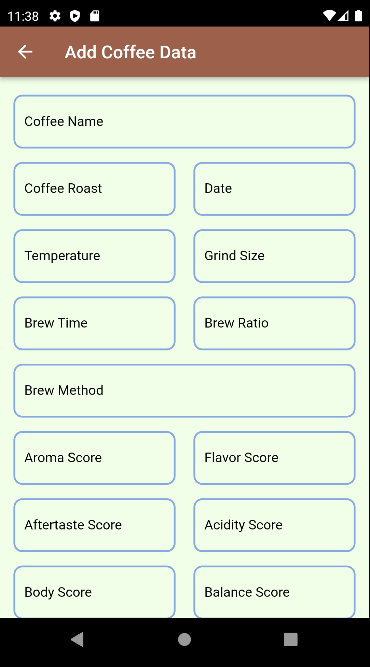The width and height of the screenshot is (370, 667).
Task: Tap the Aftertaste Score field
Action: [94, 525]
